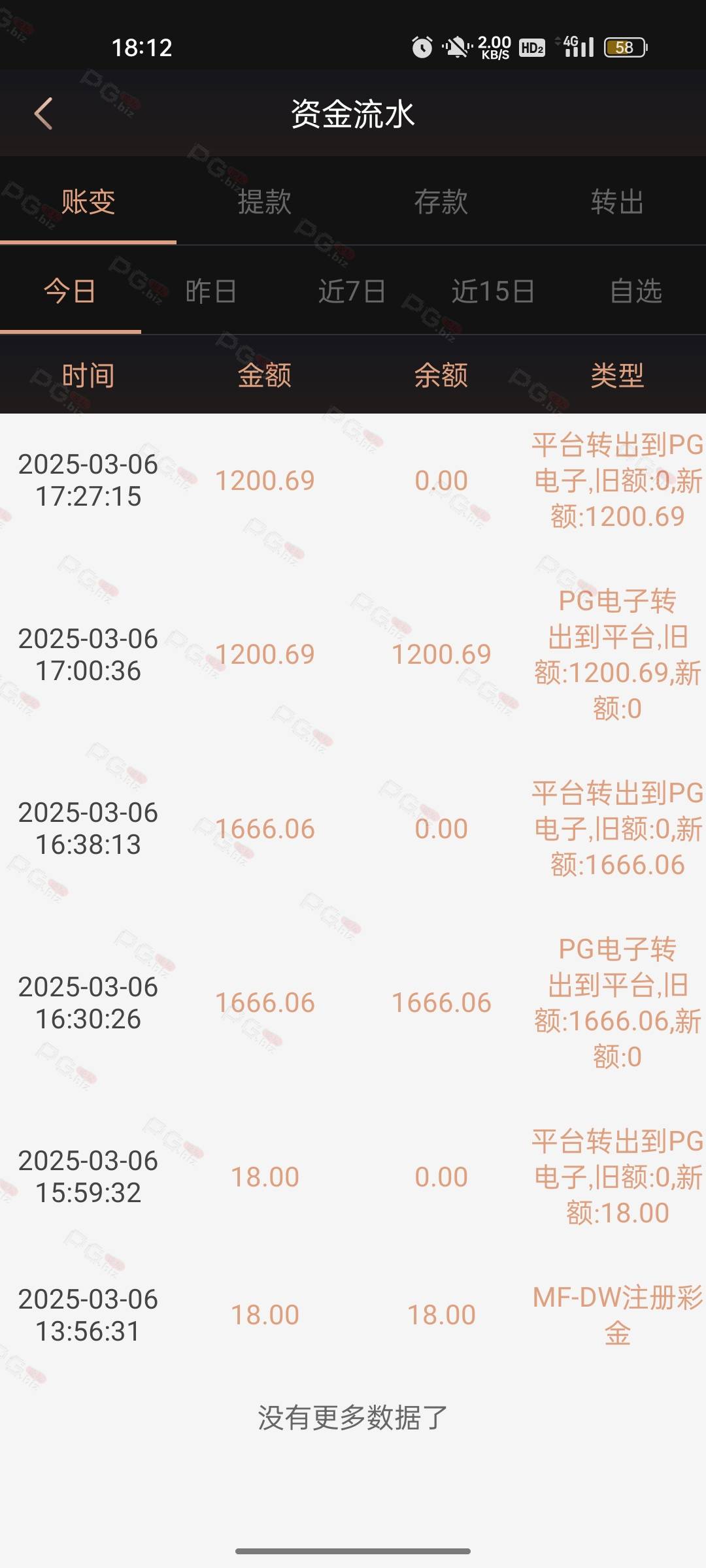Select the 今日 date filter
This screenshot has height=1568, width=706.
click(x=71, y=291)
